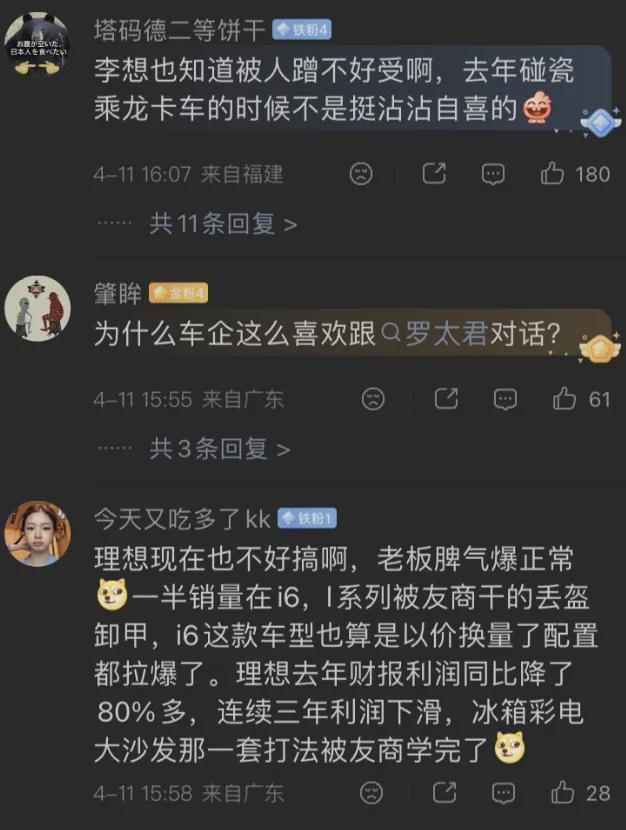The width and height of the screenshot is (626, 830).
Task: Like 今天又吃多了kk's comment
Action: [x=563, y=793]
